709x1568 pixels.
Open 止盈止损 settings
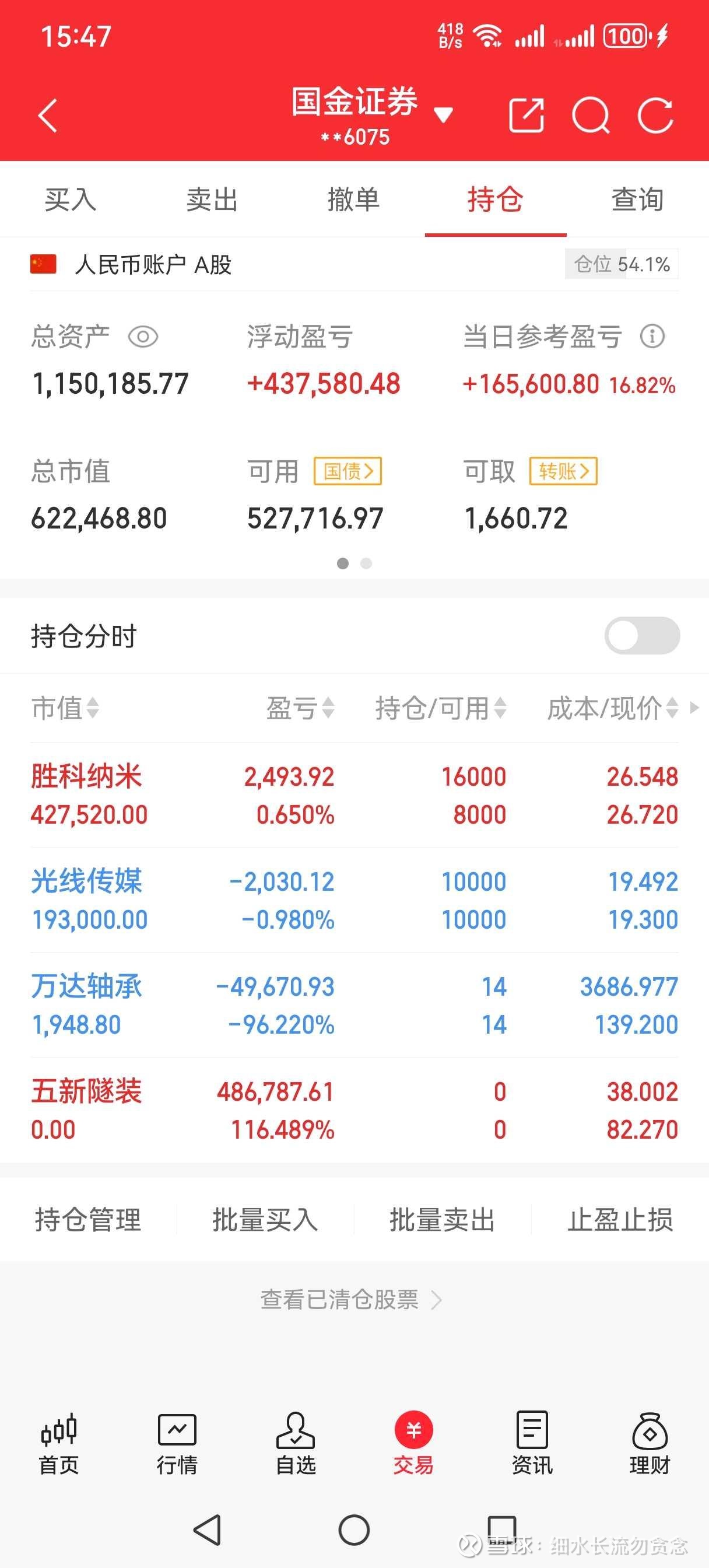[x=620, y=1220]
